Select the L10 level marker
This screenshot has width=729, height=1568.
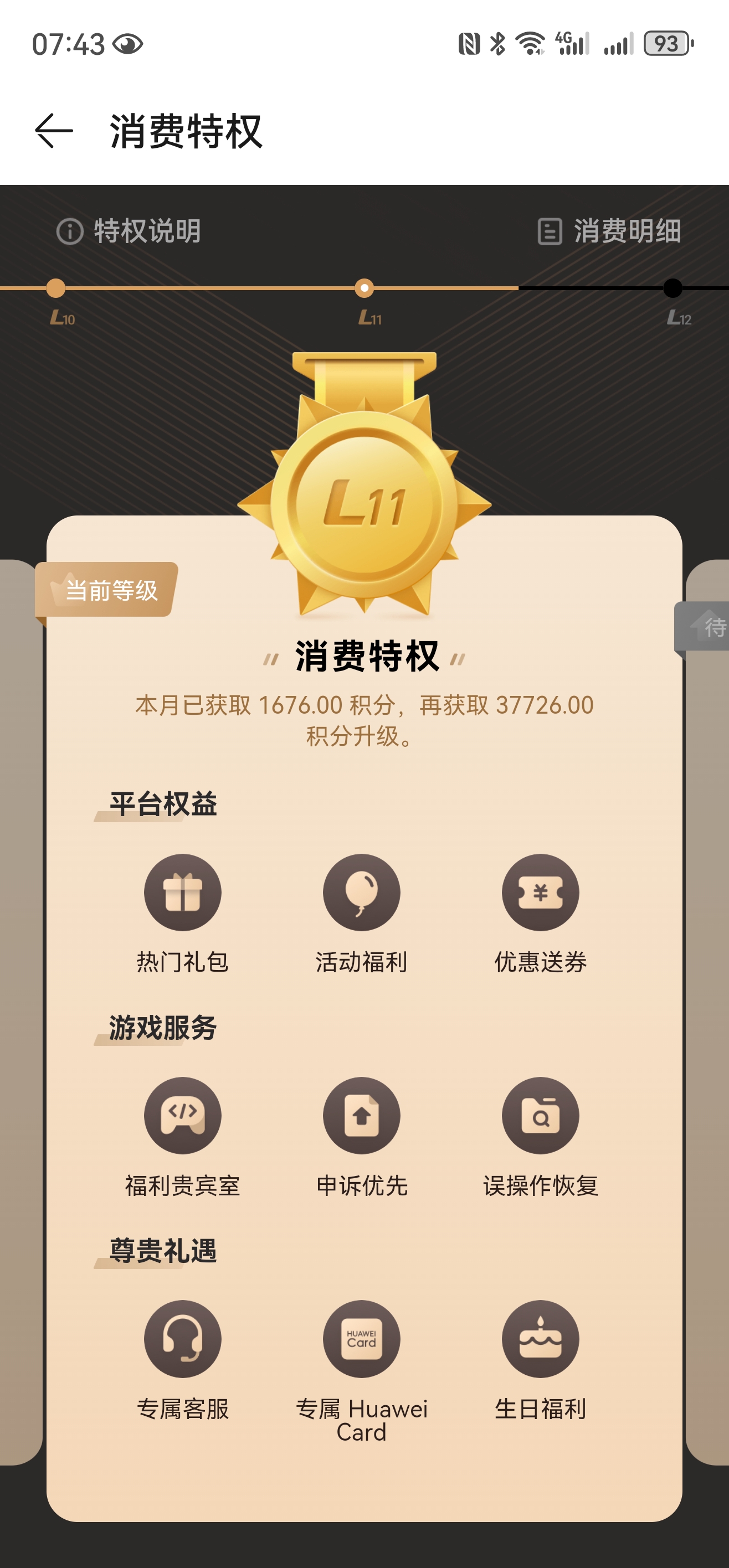[56, 288]
